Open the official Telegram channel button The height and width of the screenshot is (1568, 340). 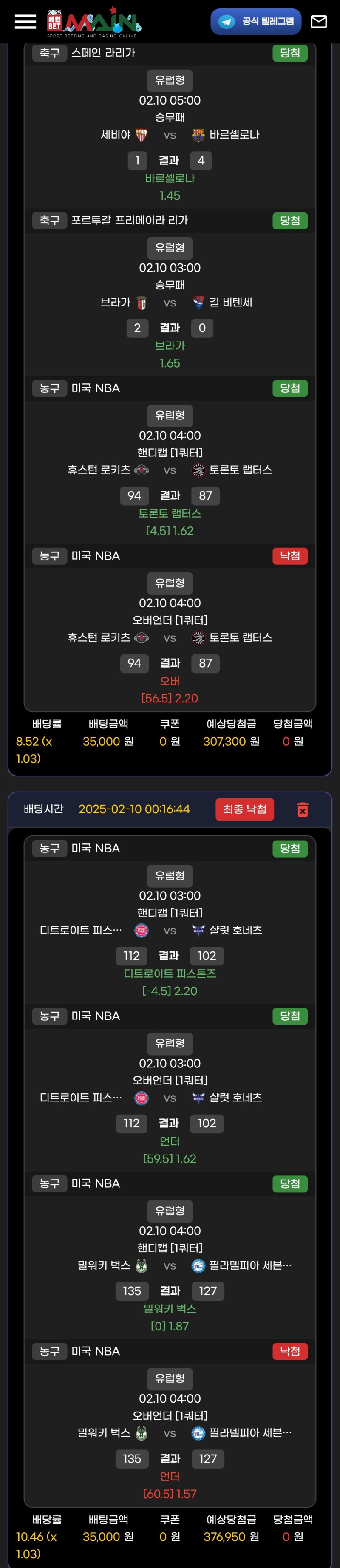tap(256, 22)
